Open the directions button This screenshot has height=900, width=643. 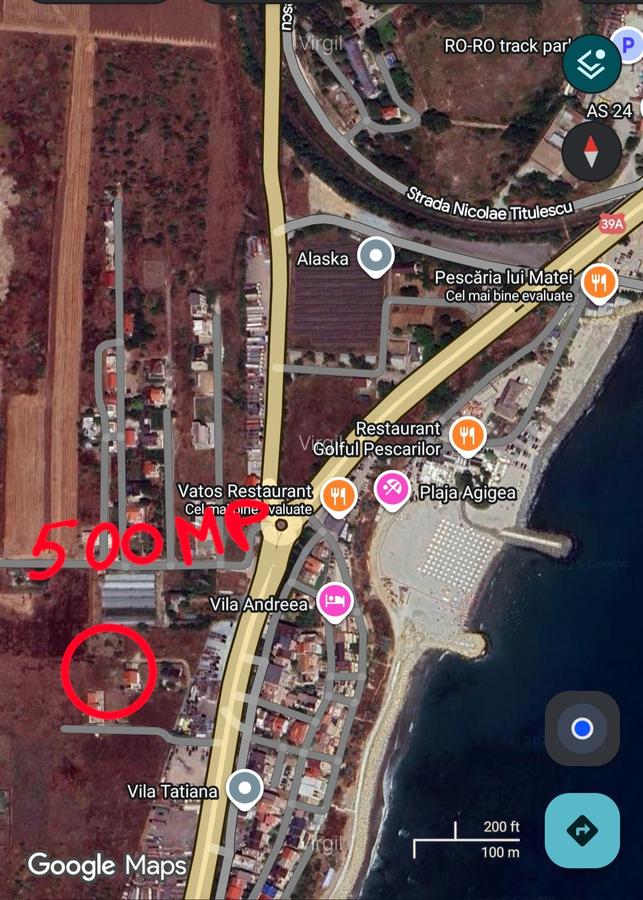[x=582, y=830]
